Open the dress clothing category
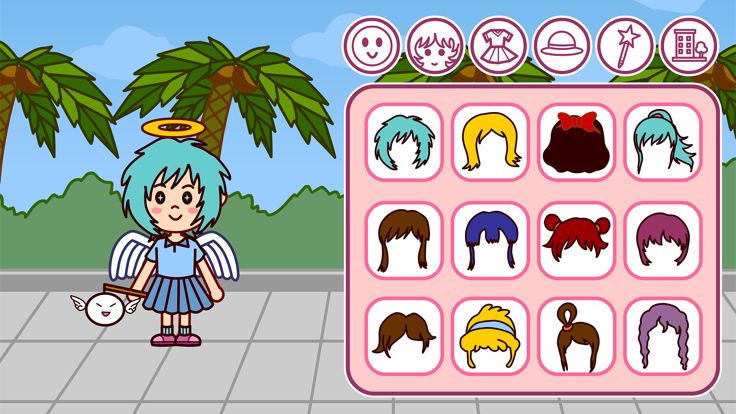This screenshot has height=414, width=736. click(x=498, y=45)
